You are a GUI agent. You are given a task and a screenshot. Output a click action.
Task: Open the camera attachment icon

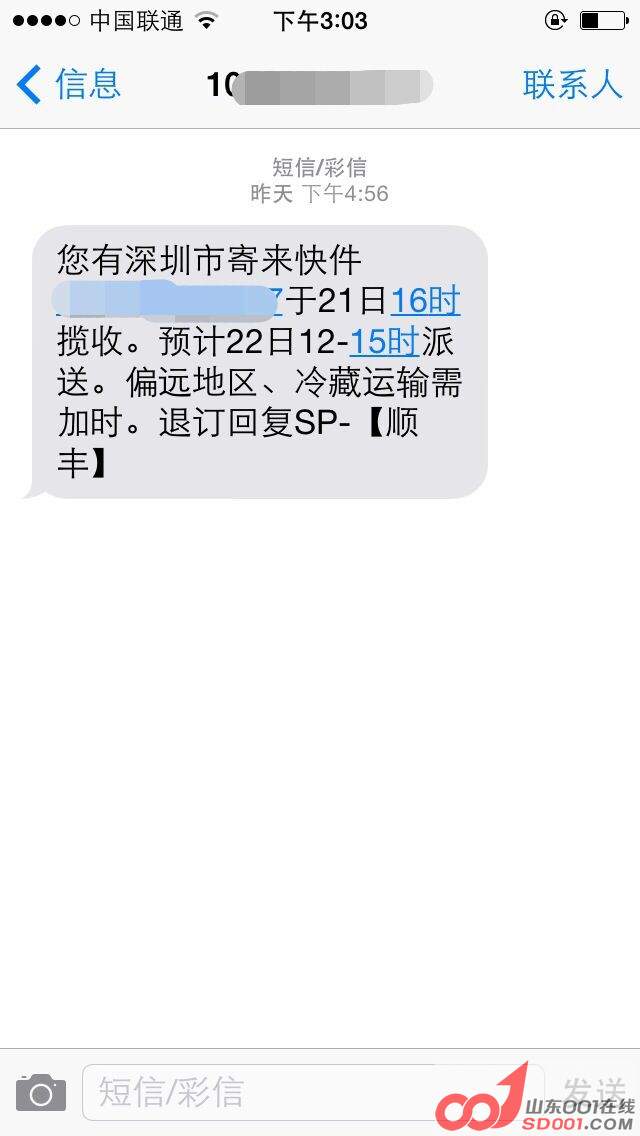pos(41,1093)
